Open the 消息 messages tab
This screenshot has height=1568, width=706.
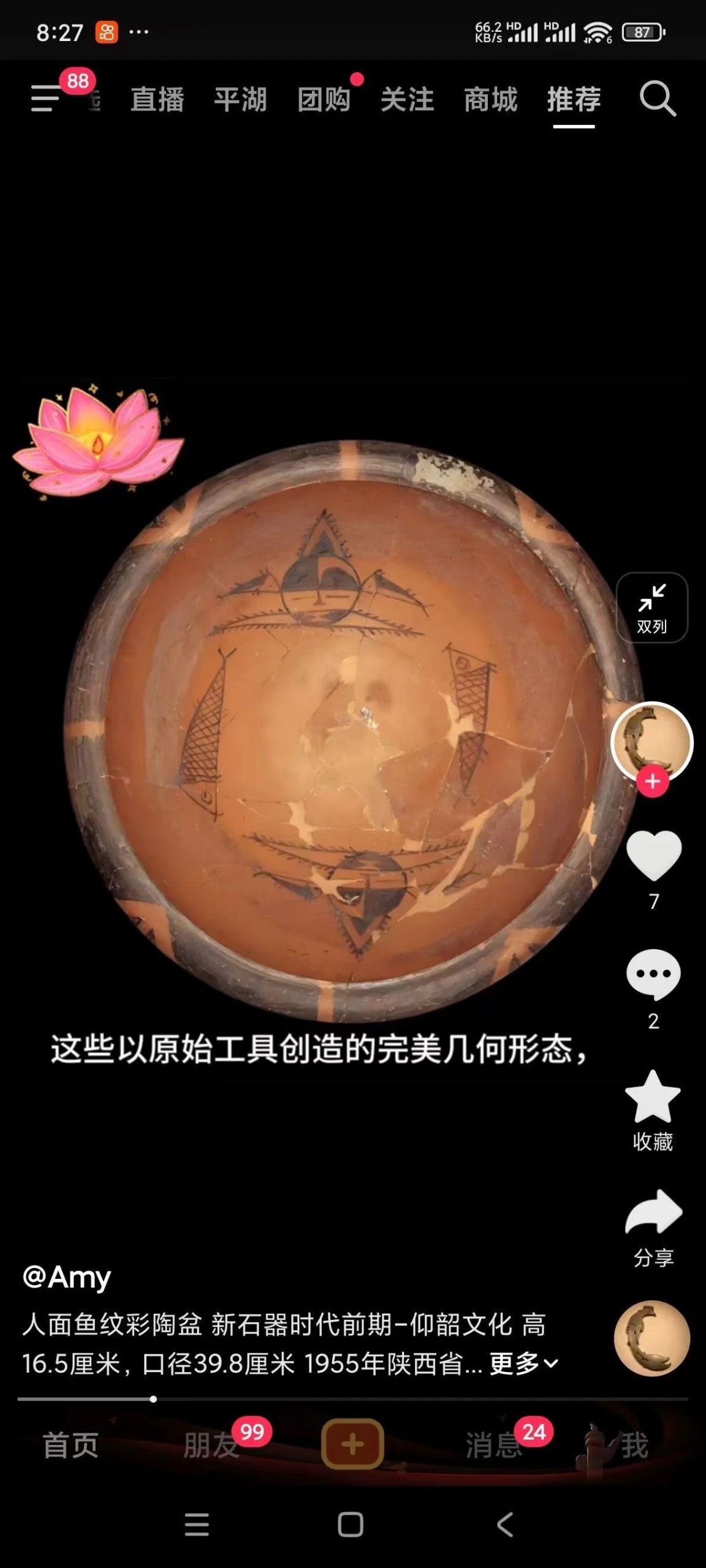(x=493, y=1445)
